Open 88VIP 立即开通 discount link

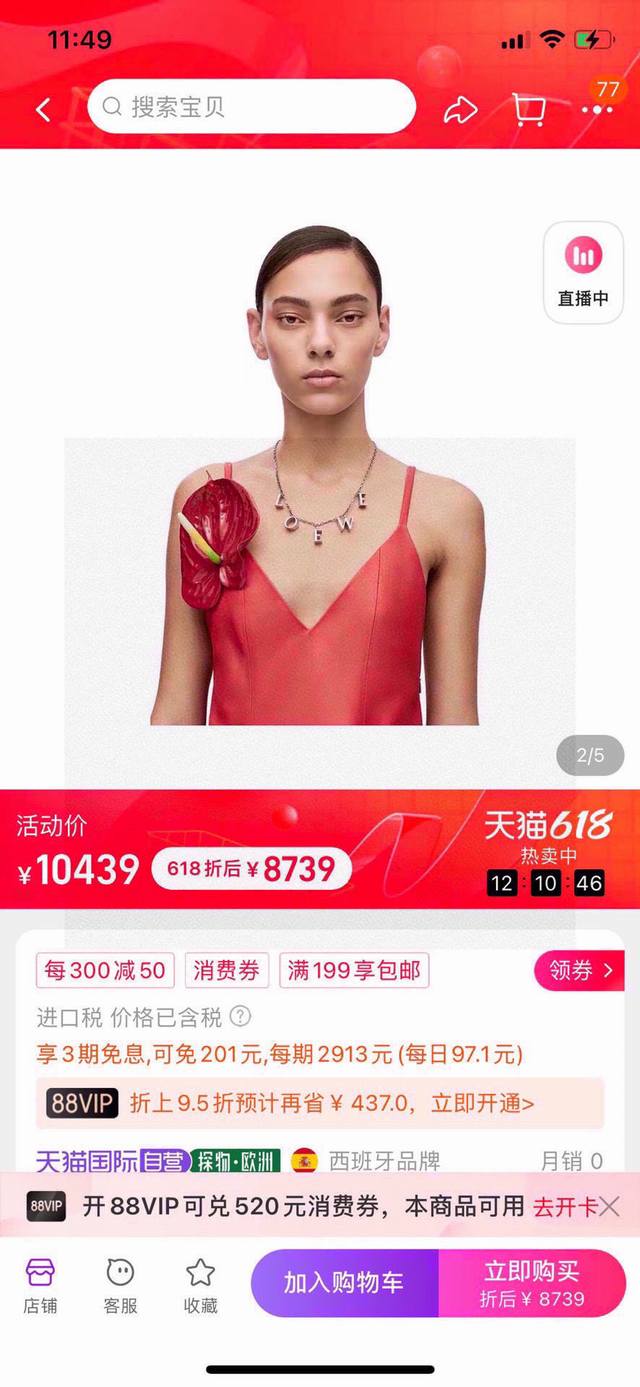tap(483, 1103)
